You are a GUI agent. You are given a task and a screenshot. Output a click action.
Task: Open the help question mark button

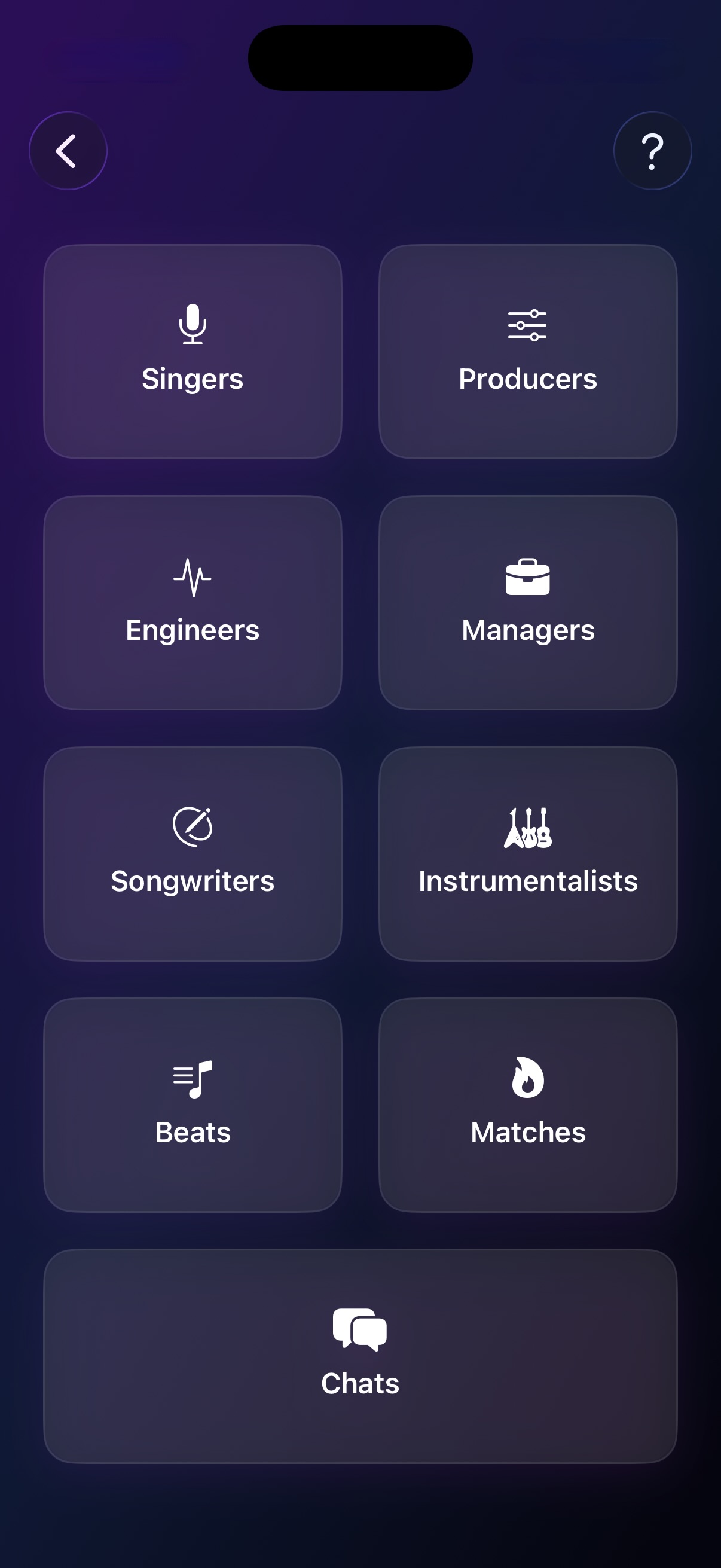click(x=652, y=151)
